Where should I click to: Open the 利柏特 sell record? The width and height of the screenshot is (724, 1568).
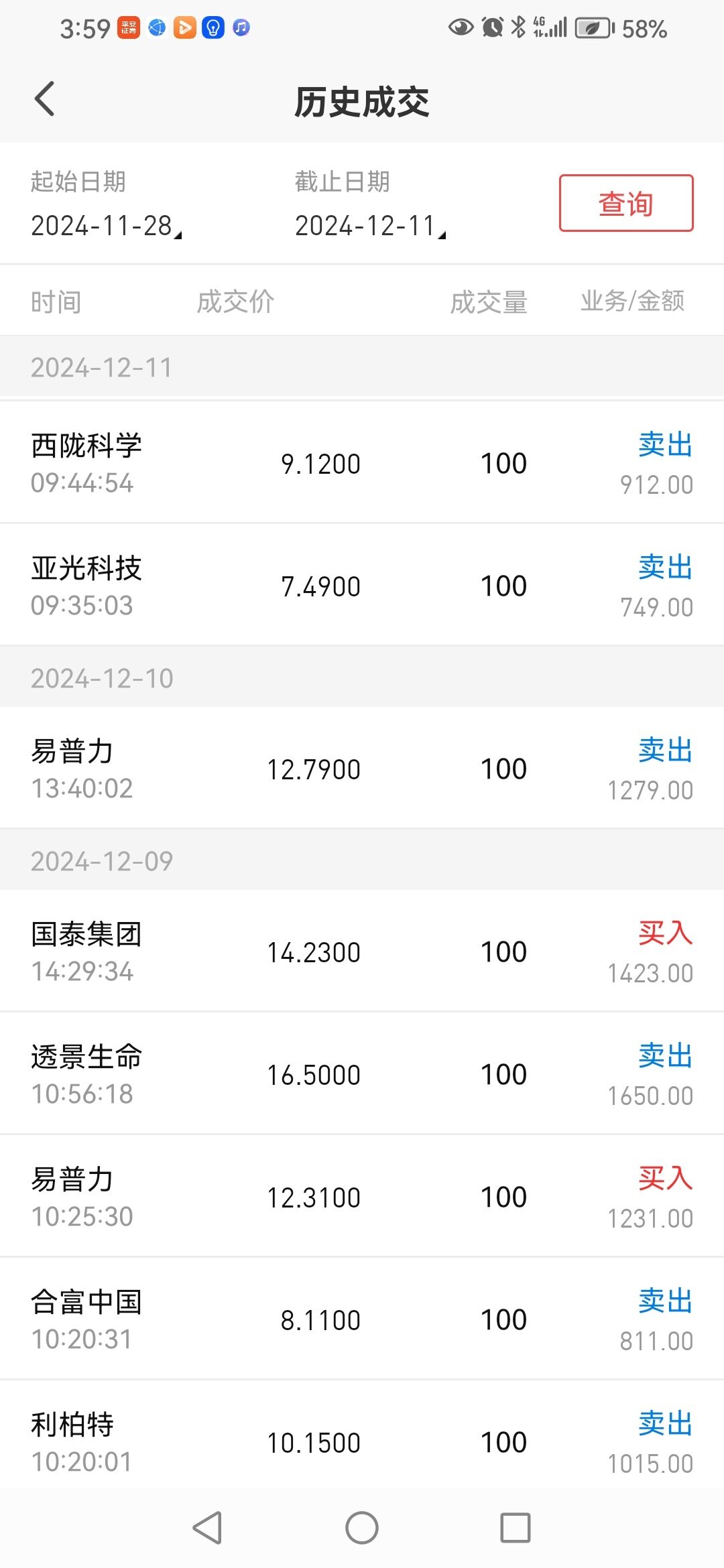click(362, 1436)
